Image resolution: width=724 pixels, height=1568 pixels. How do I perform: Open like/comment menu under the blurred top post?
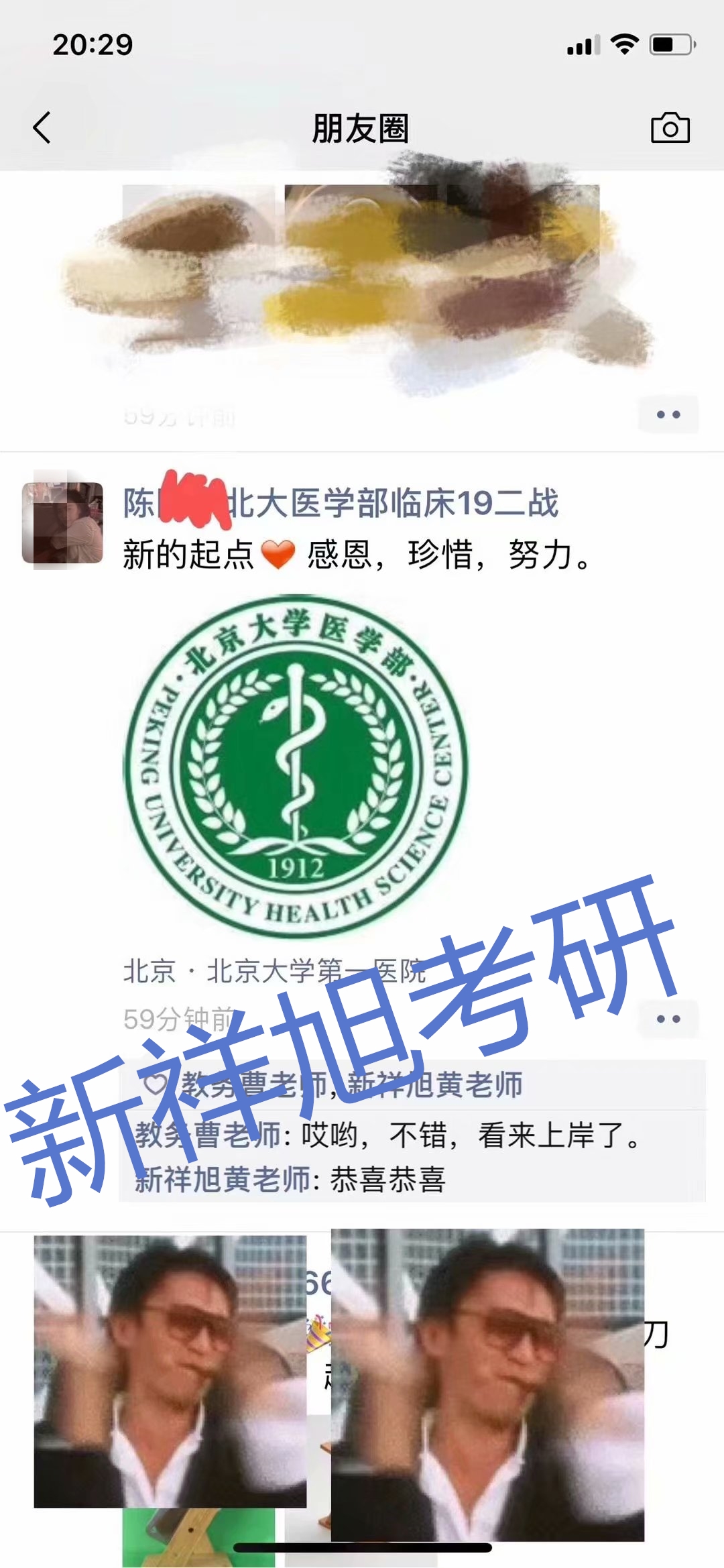coord(668,414)
